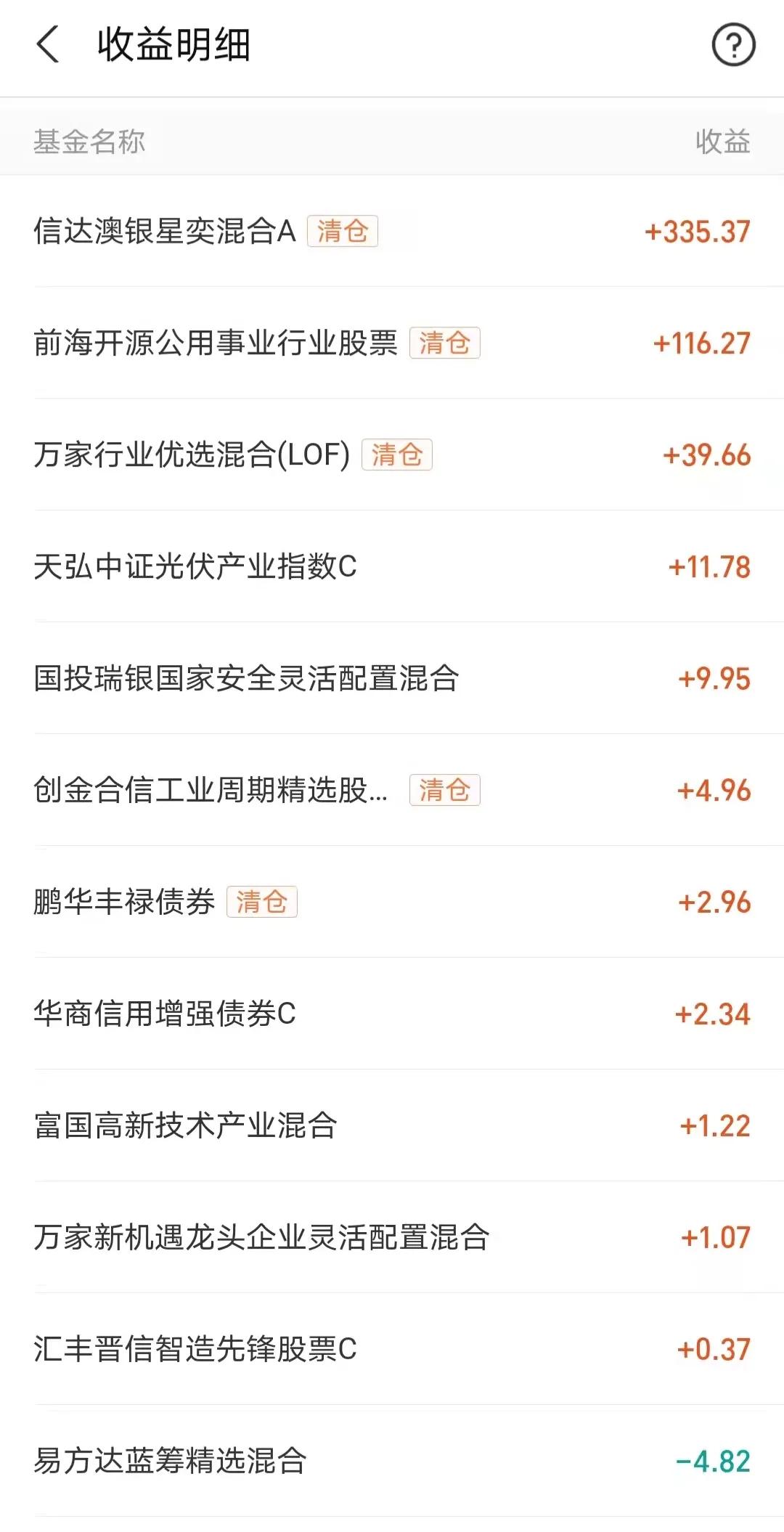Click the 清仓 badge next to 鹏华丰禄债券
The height and width of the screenshot is (1532, 784).
(x=261, y=903)
